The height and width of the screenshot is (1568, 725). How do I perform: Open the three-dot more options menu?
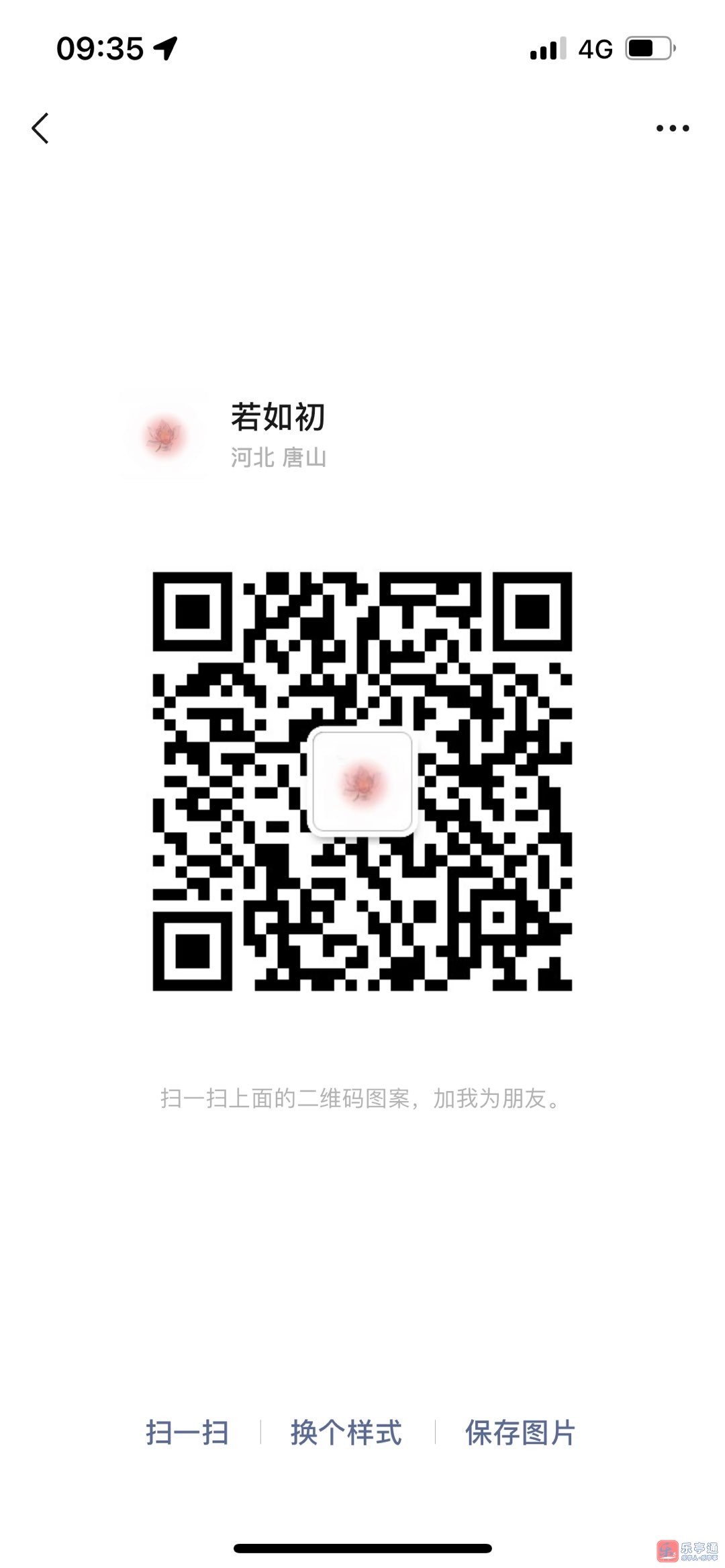pos(672,128)
